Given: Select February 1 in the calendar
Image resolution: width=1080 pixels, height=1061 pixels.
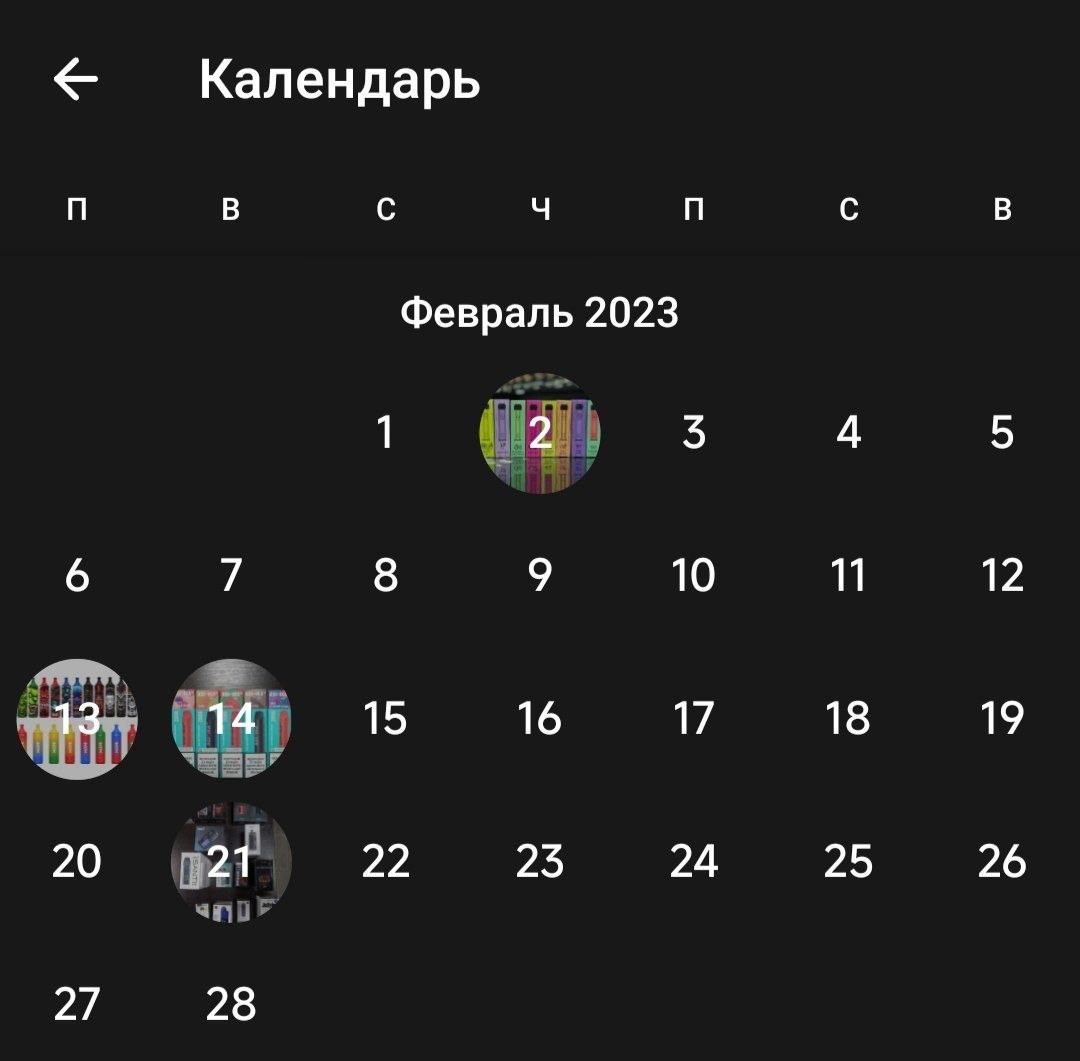Looking at the screenshot, I should click(385, 433).
